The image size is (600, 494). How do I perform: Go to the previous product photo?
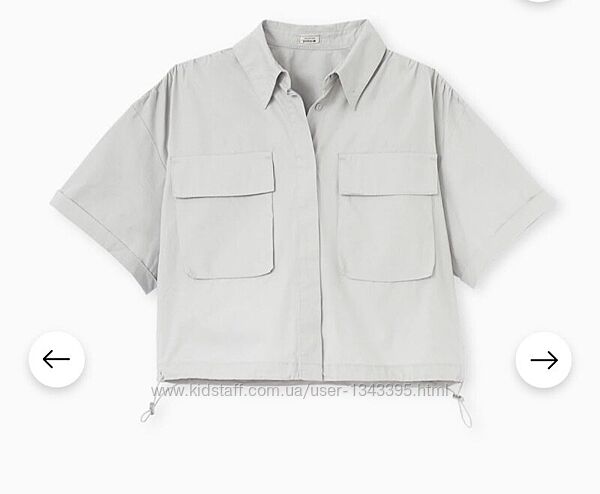pos(57,359)
